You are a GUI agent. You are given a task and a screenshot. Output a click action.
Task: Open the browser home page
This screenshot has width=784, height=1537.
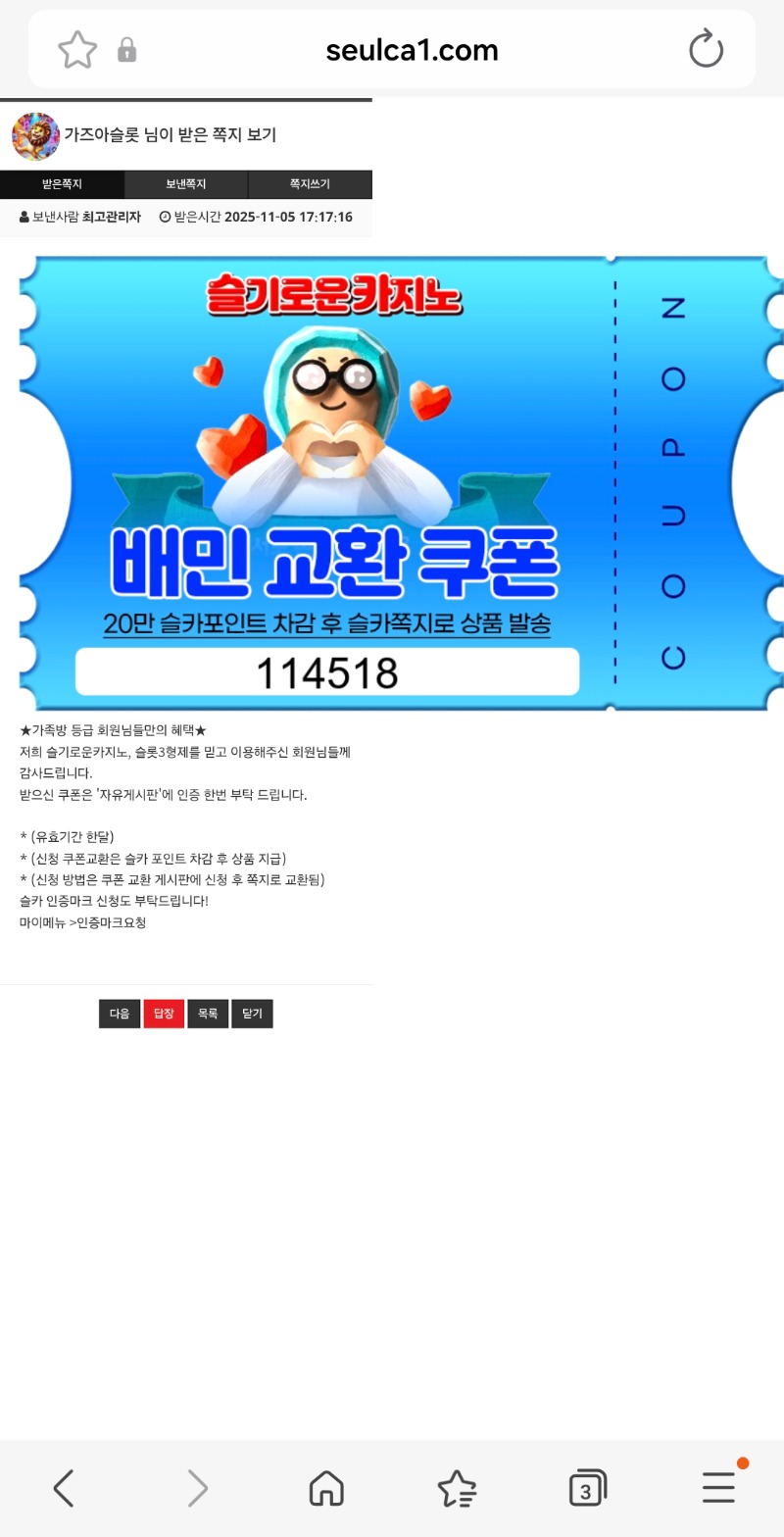(326, 1488)
